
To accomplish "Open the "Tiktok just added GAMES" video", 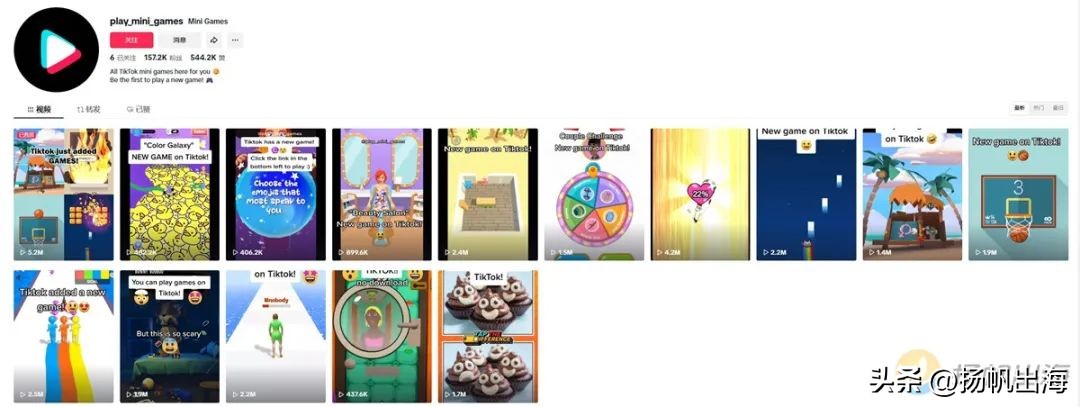I will point(63,194).
